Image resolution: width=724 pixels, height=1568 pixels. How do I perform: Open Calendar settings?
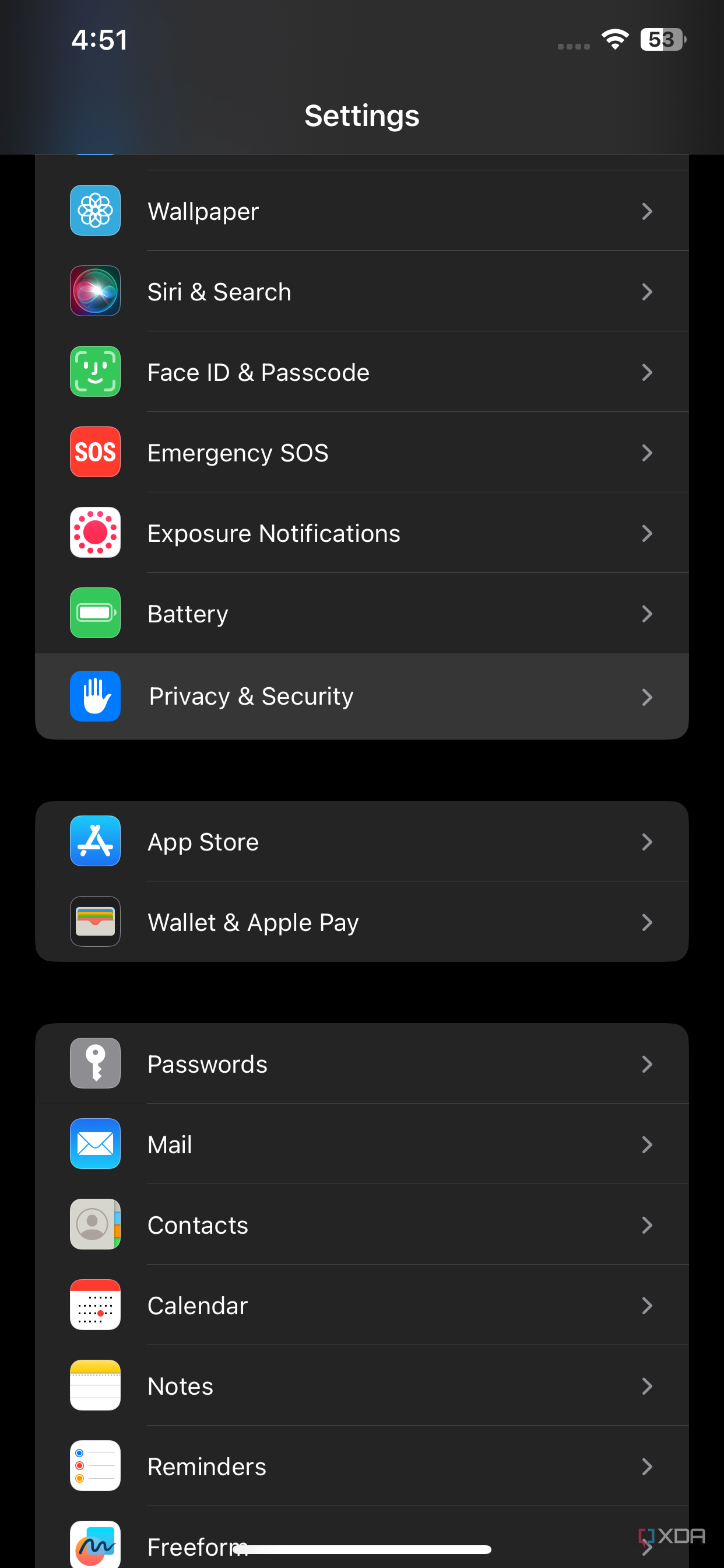(362, 1305)
